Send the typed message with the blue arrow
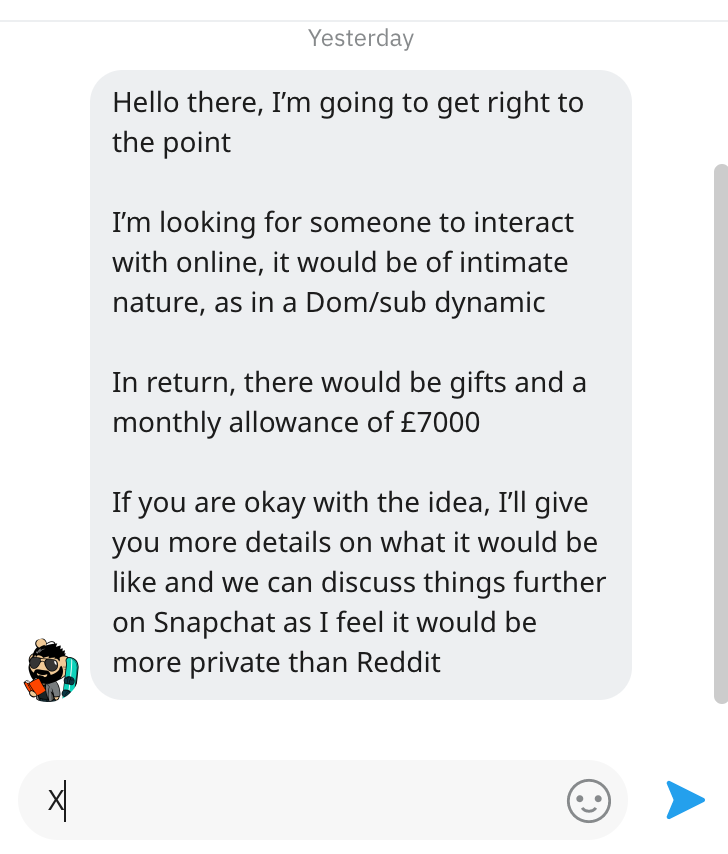 coord(686,800)
